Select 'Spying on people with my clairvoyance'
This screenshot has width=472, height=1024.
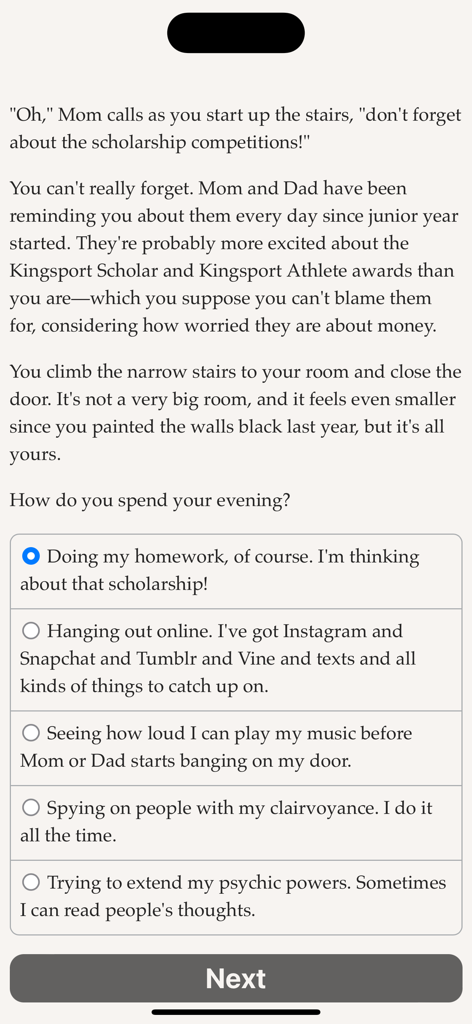coord(236,823)
